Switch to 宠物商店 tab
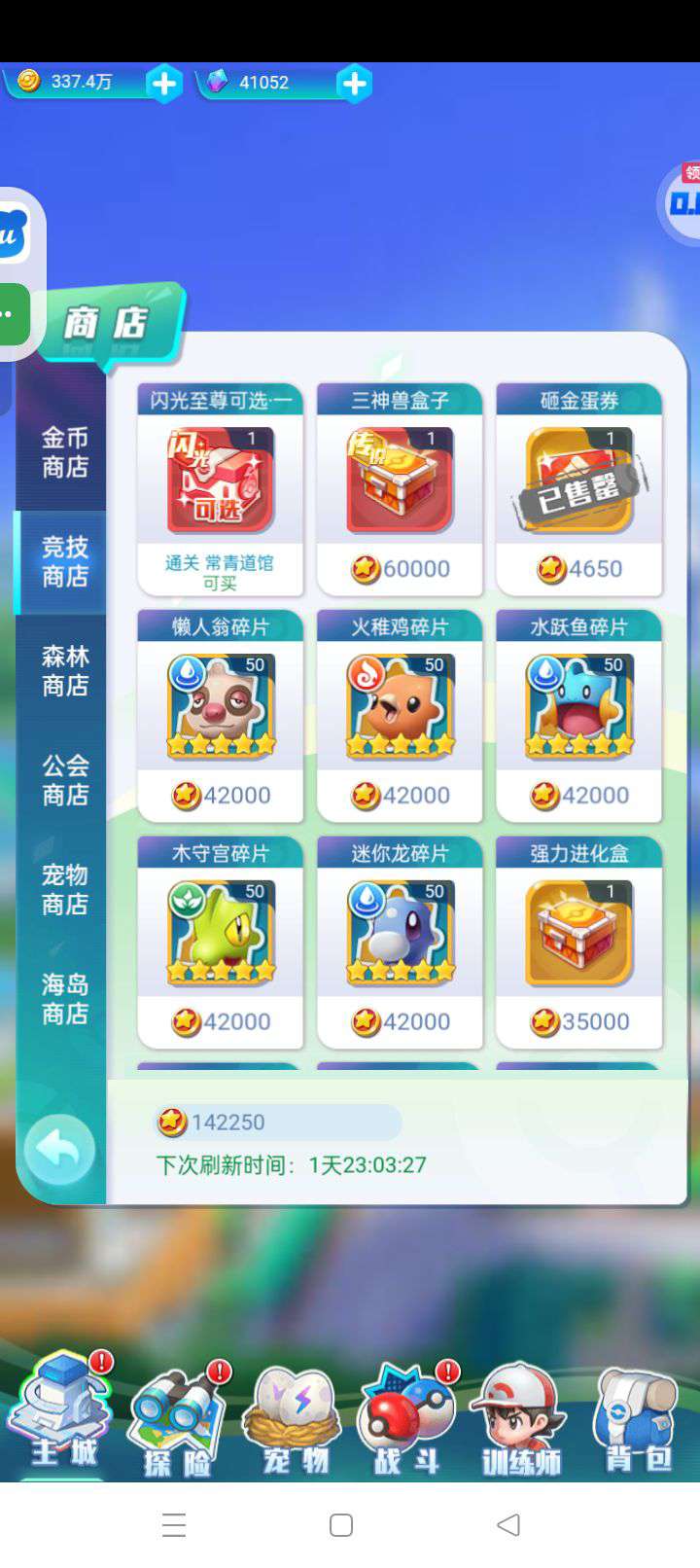 point(64,889)
